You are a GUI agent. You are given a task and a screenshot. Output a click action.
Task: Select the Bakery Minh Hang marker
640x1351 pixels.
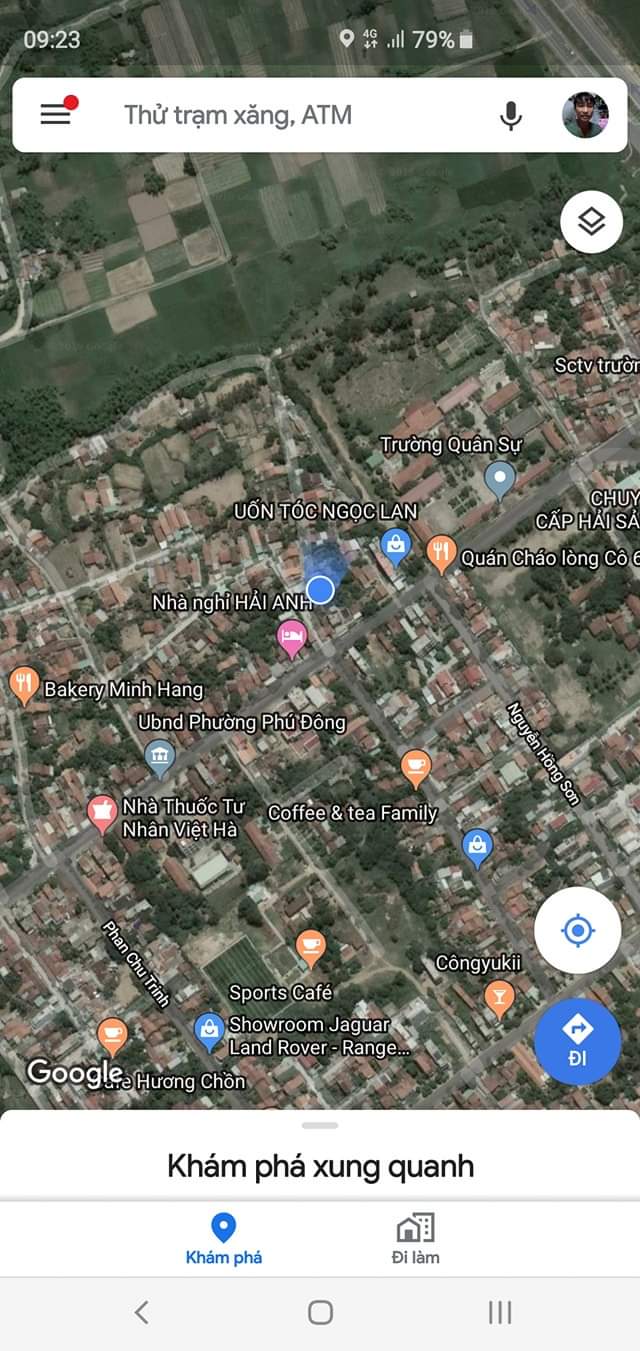pyautogui.click(x=23, y=686)
